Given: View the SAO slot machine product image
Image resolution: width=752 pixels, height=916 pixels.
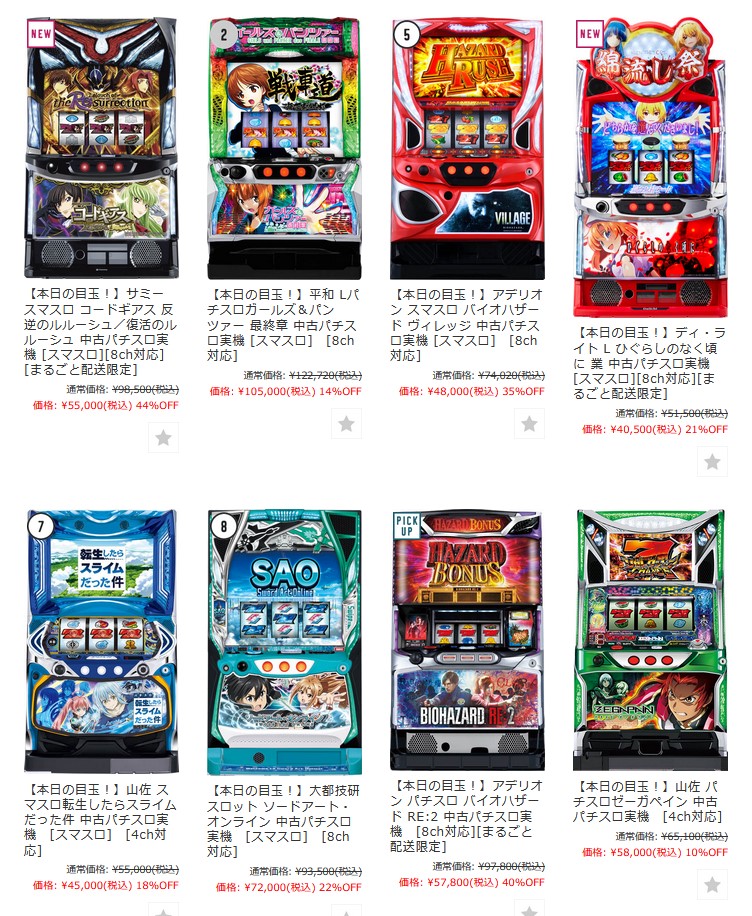Looking at the screenshot, I should coord(284,640).
